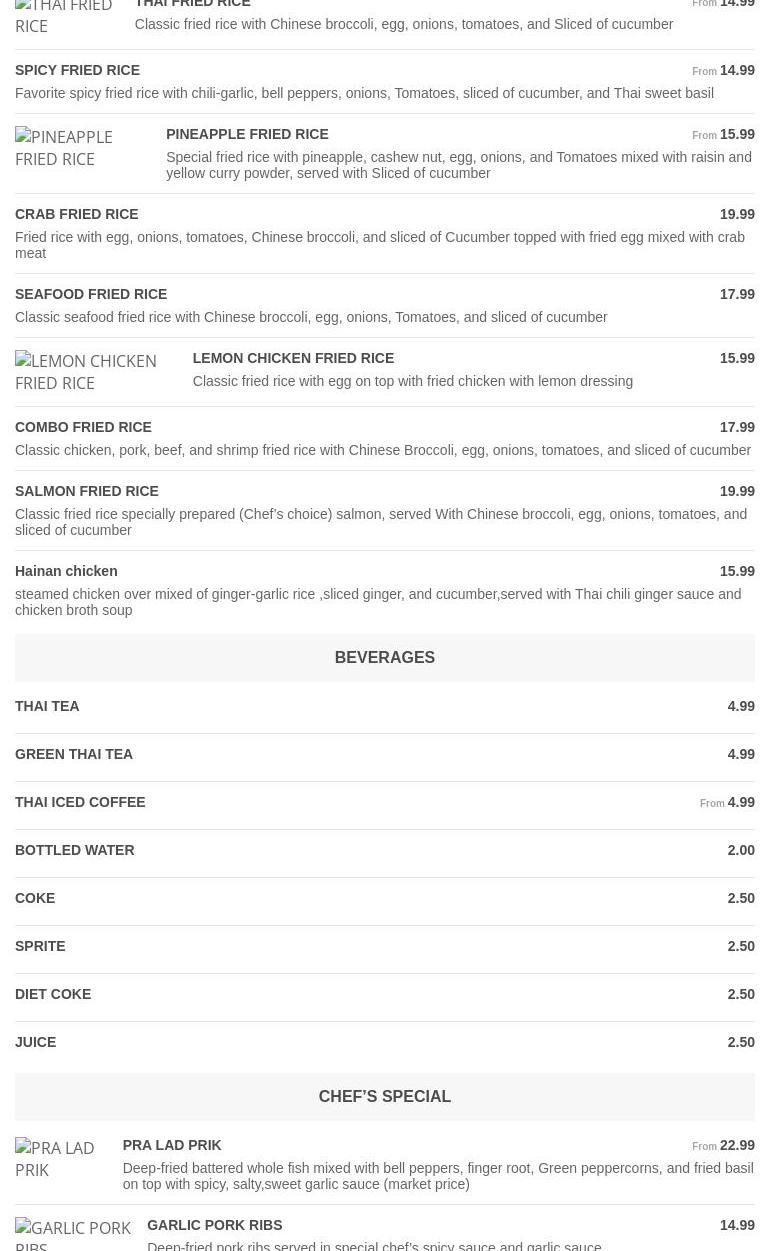Screen dimensions: 770x1251
Task: Add Thai Tea from beverages
Action: (x=47, y=707)
